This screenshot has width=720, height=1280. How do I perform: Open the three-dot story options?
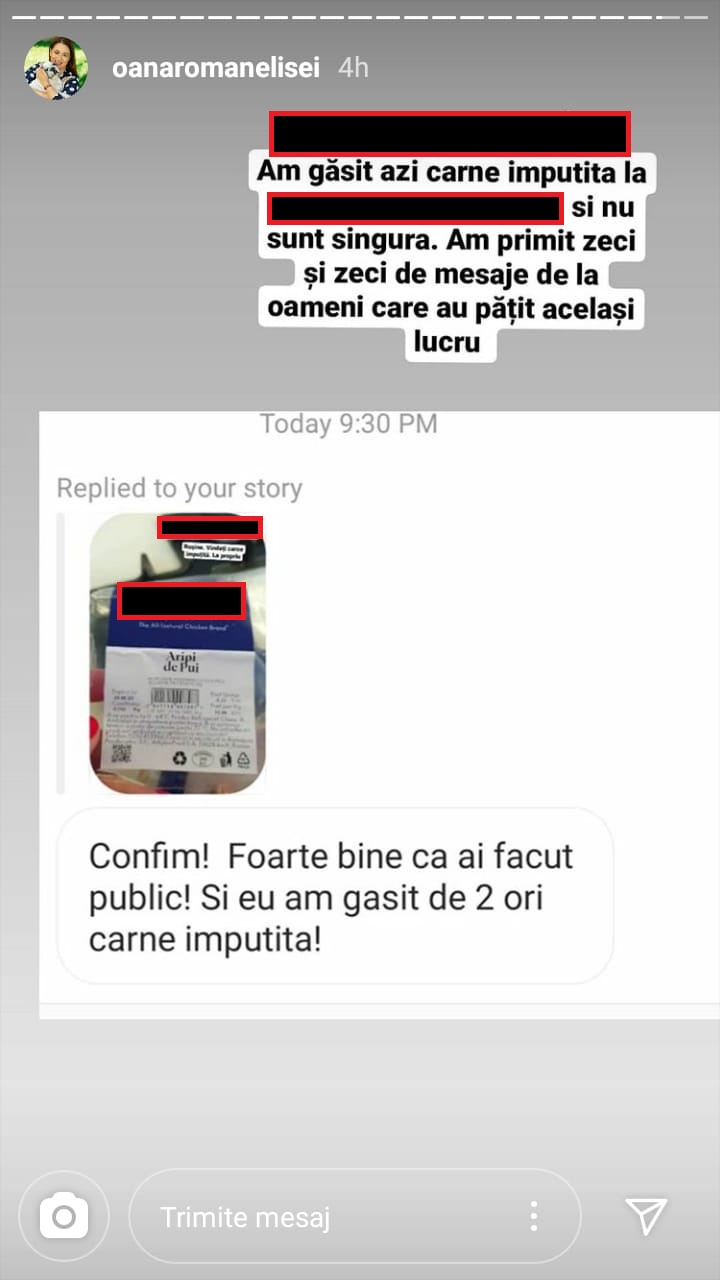point(534,1217)
